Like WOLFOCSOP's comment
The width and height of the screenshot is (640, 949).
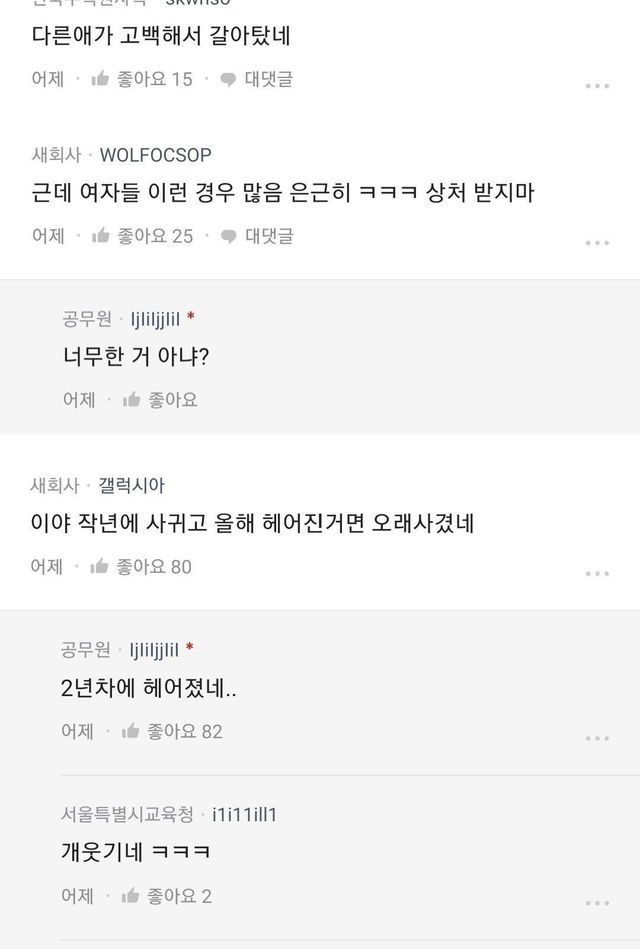pyautogui.click(x=141, y=235)
